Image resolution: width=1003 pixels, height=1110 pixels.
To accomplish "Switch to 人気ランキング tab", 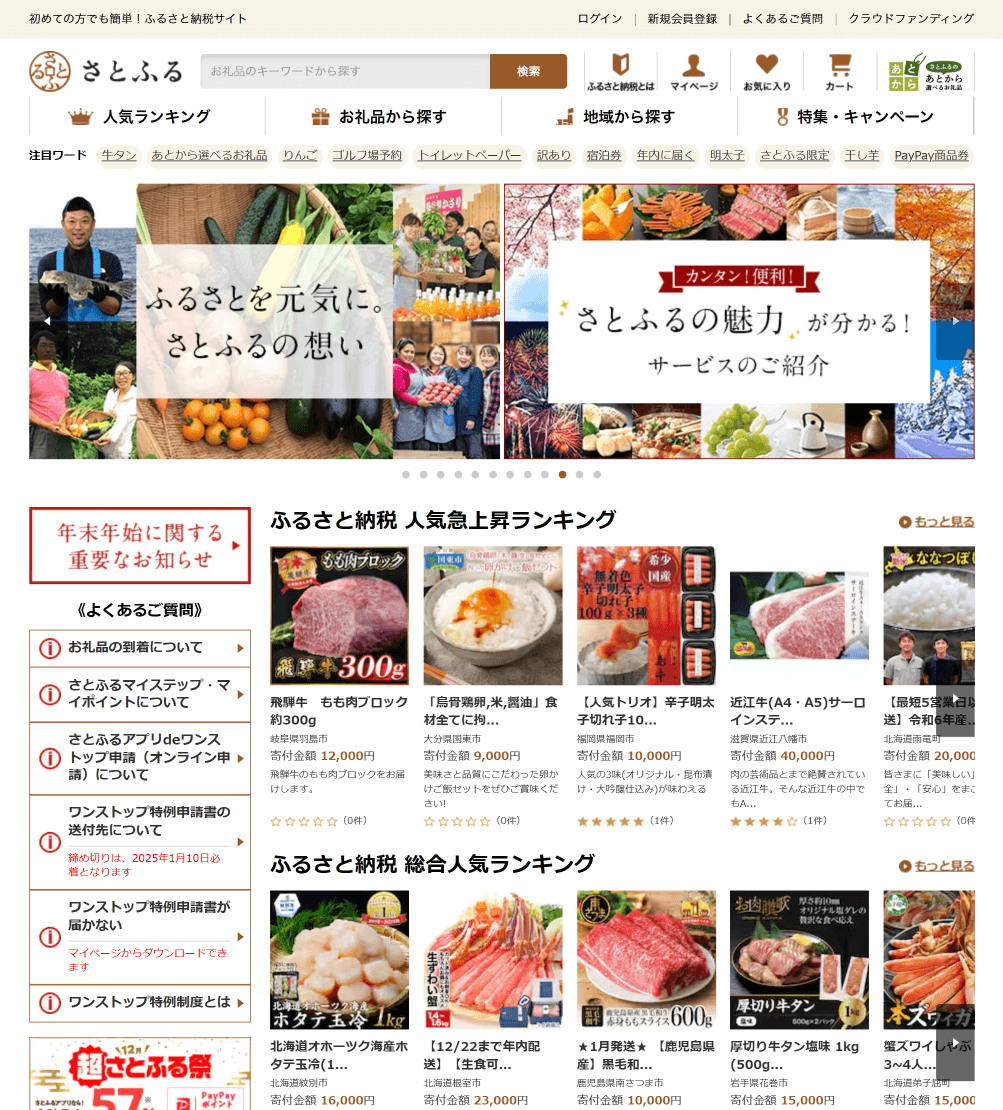I will 147,117.
